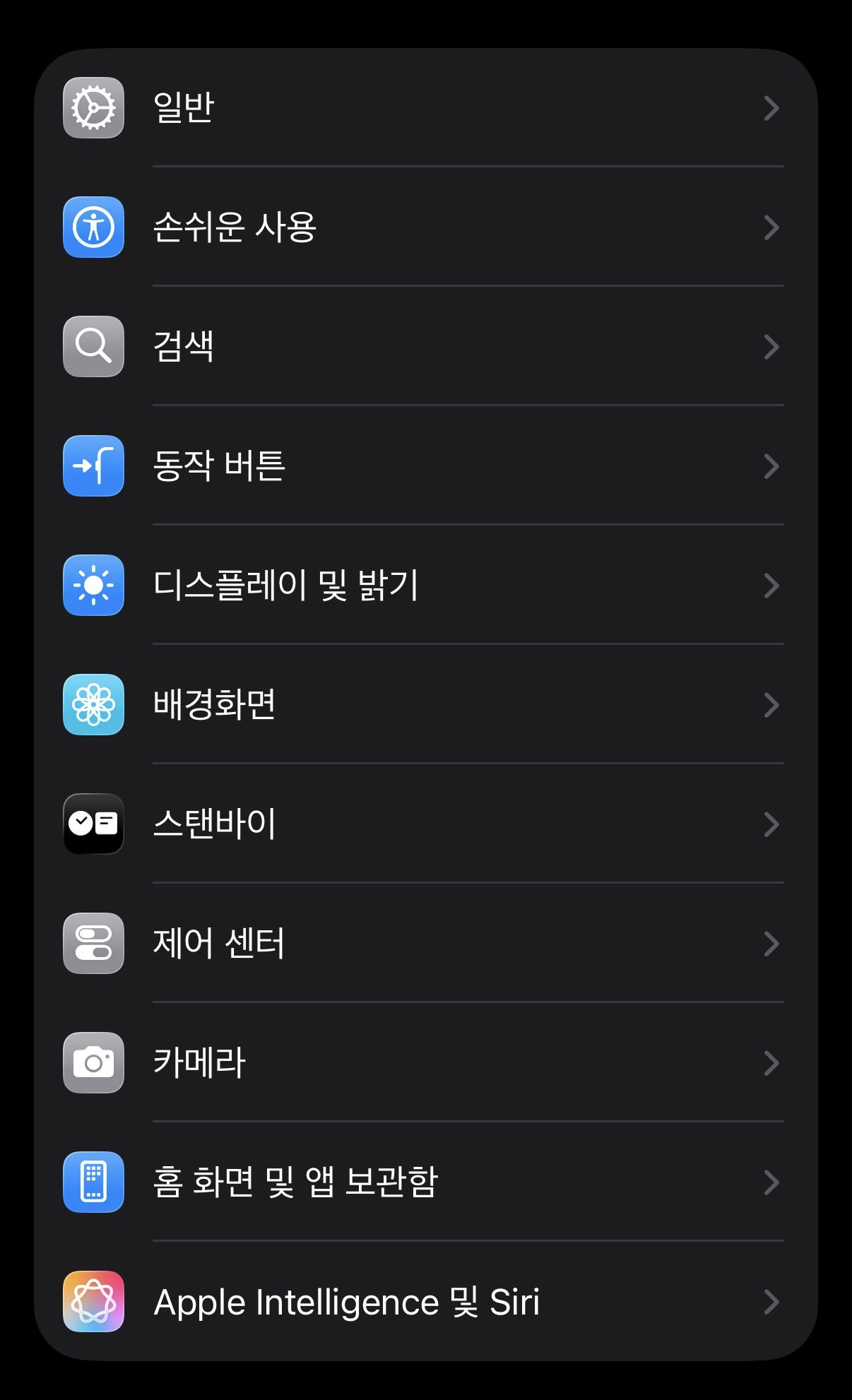The height and width of the screenshot is (1400, 852).
Task: Open Apple Intelligence 및 Siri
Action: [426, 1301]
